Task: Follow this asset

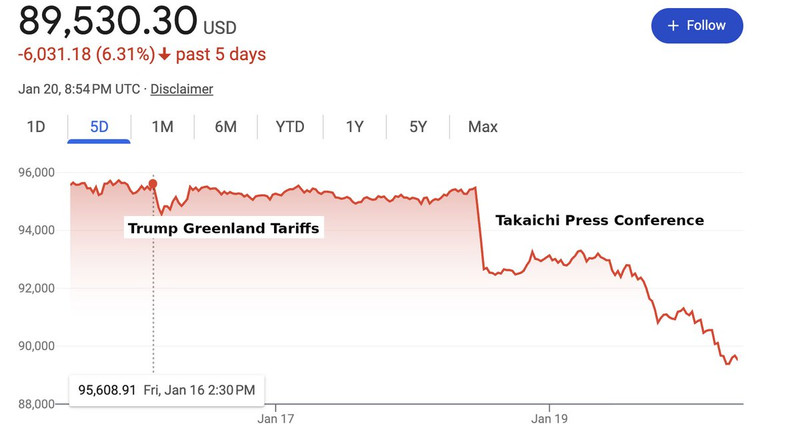Action: click(x=697, y=25)
